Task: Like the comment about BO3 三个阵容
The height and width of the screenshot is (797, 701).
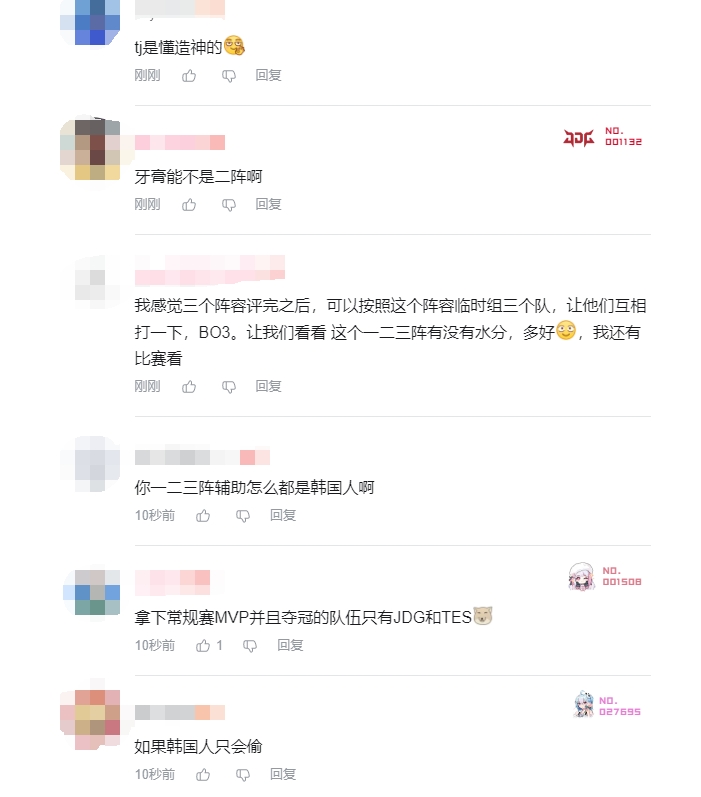Action: [x=189, y=386]
